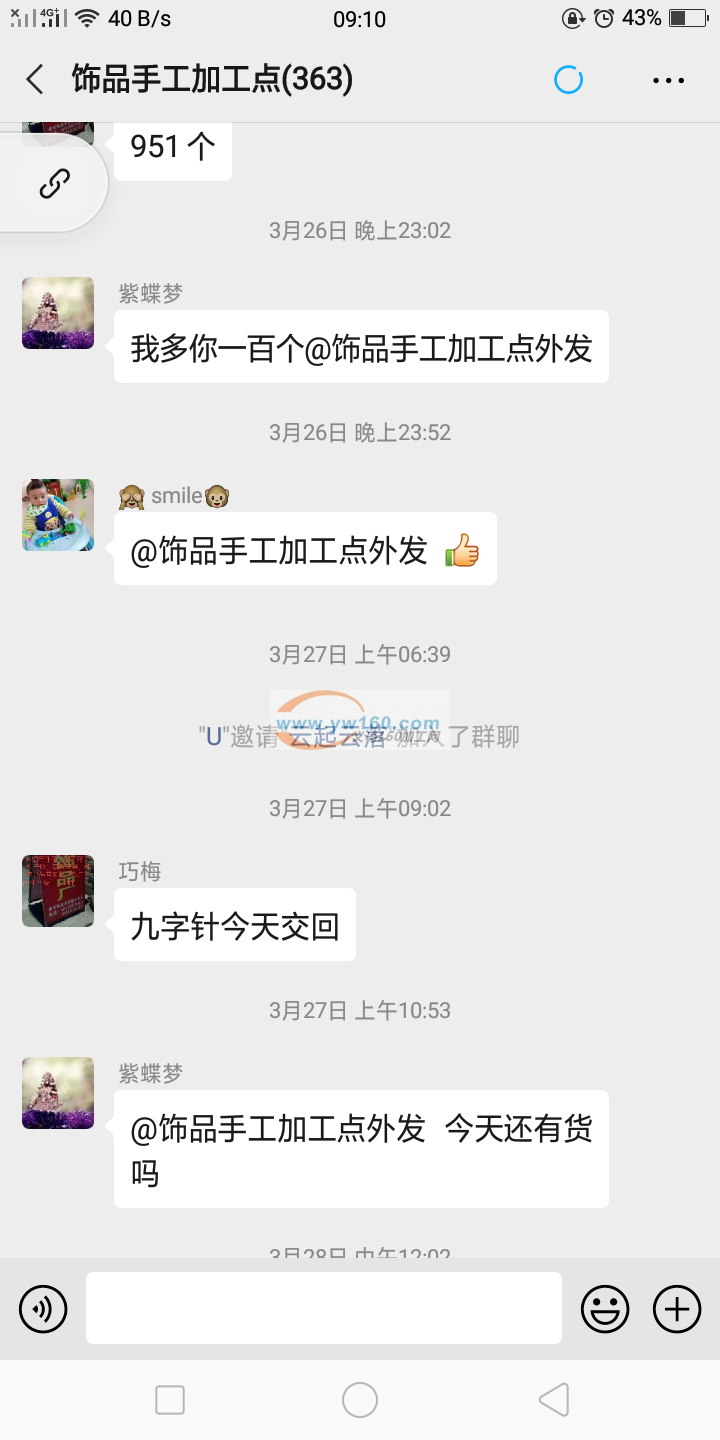The height and width of the screenshot is (1440, 720).
Task: Tap the inviter name "U" link
Action: pyautogui.click(x=213, y=737)
